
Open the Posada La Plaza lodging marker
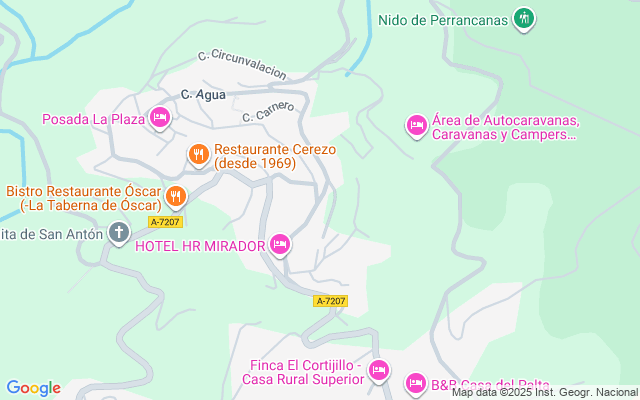click(x=160, y=119)
